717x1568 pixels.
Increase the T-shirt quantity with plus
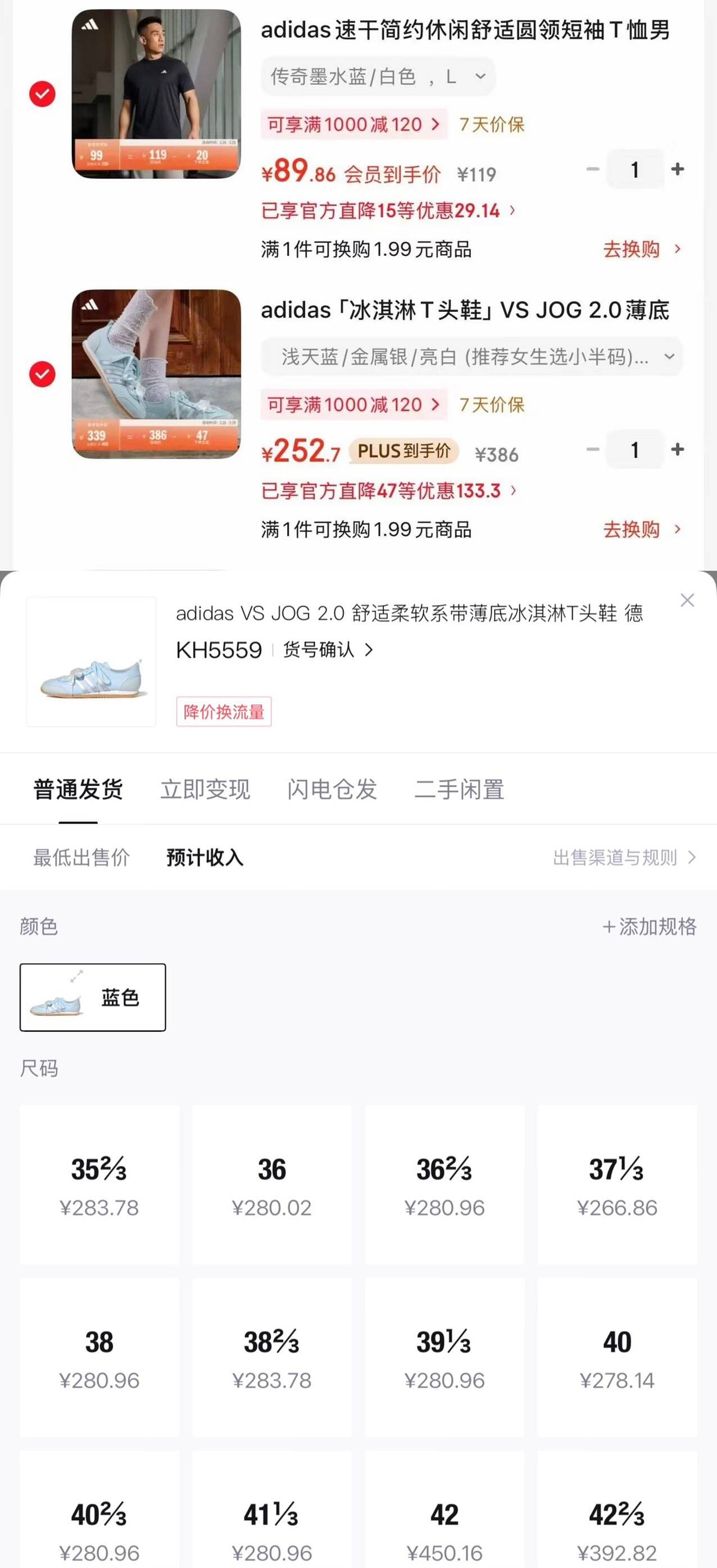tap(678, 169)
